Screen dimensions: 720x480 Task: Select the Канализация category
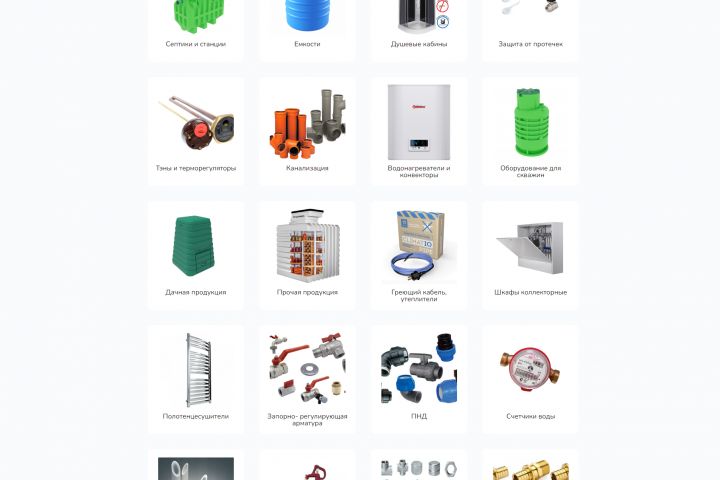tap(307, 130)
